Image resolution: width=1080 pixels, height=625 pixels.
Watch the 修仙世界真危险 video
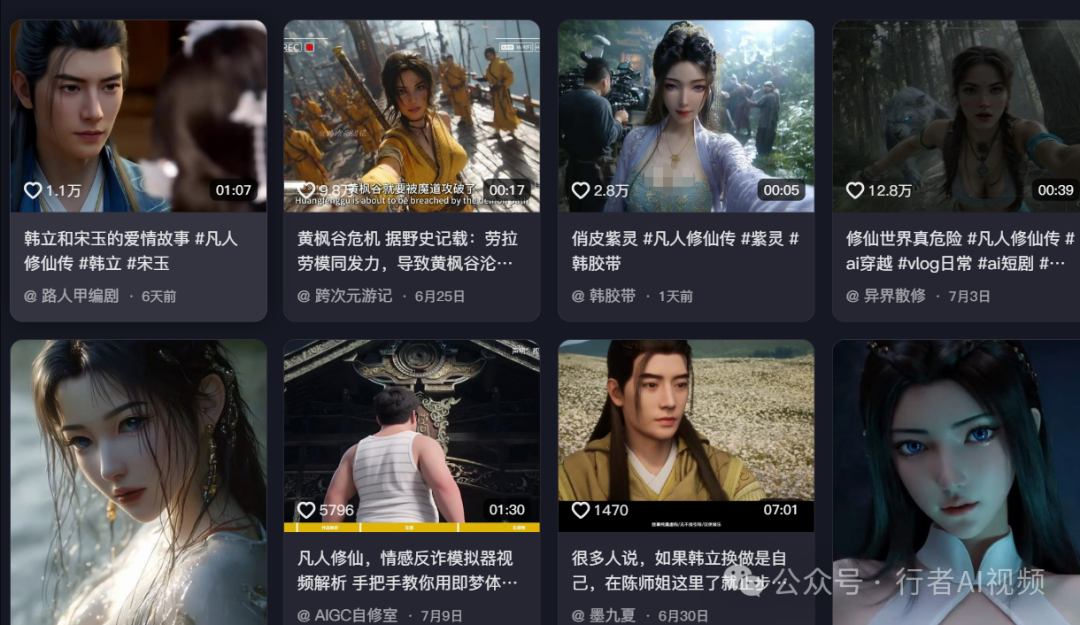pos(955,116)
